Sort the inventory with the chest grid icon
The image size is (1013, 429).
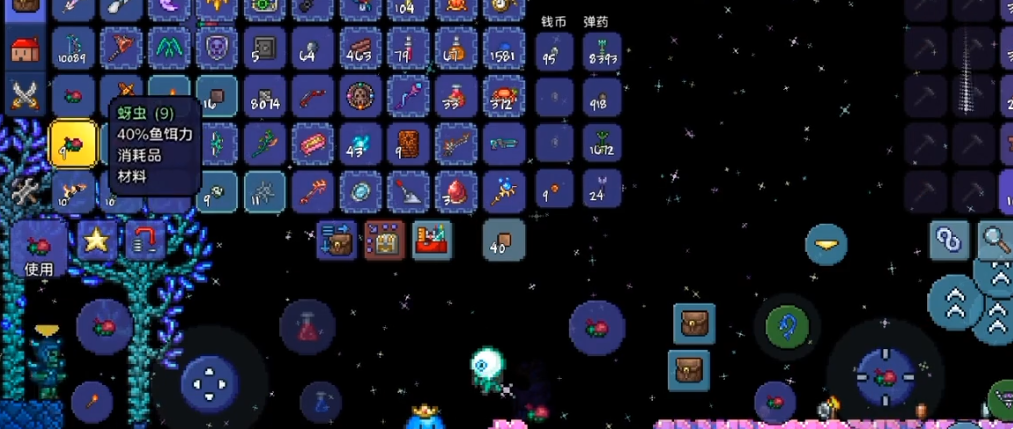(x=385, y=241)
